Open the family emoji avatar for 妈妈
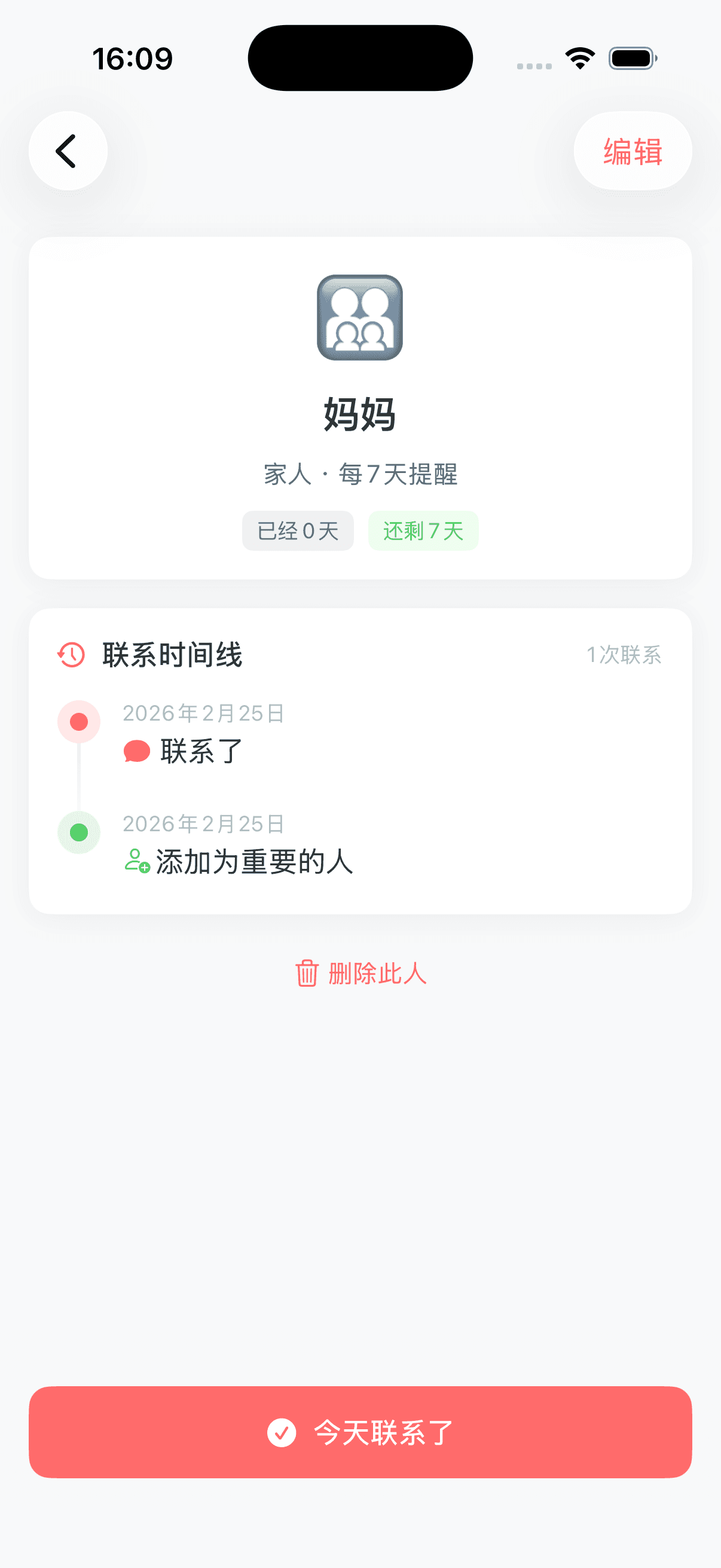This screenshot has width=721, height=1568. coord(360,317)
